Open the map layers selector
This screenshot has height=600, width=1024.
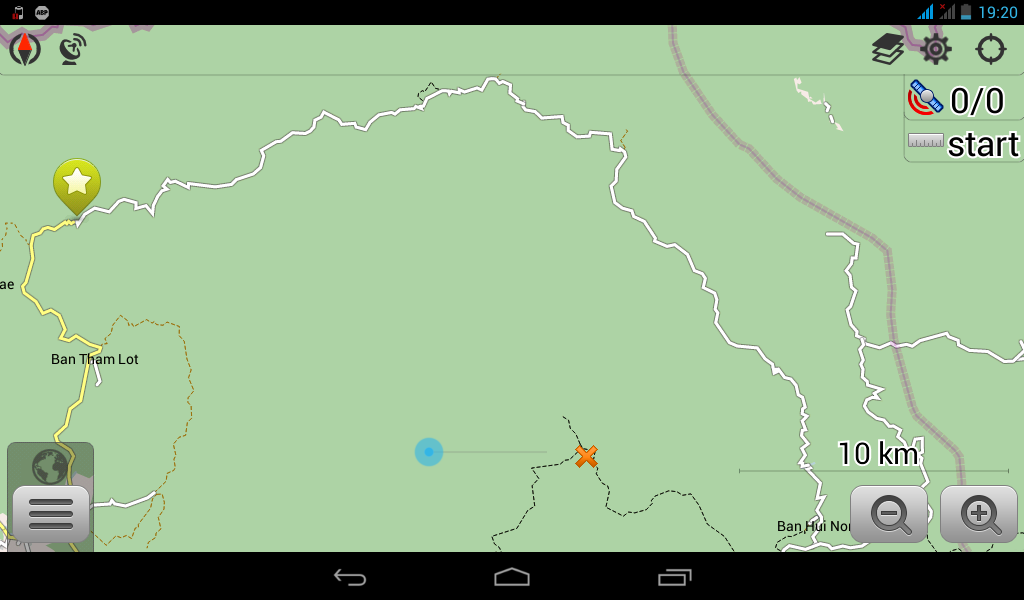887,49
